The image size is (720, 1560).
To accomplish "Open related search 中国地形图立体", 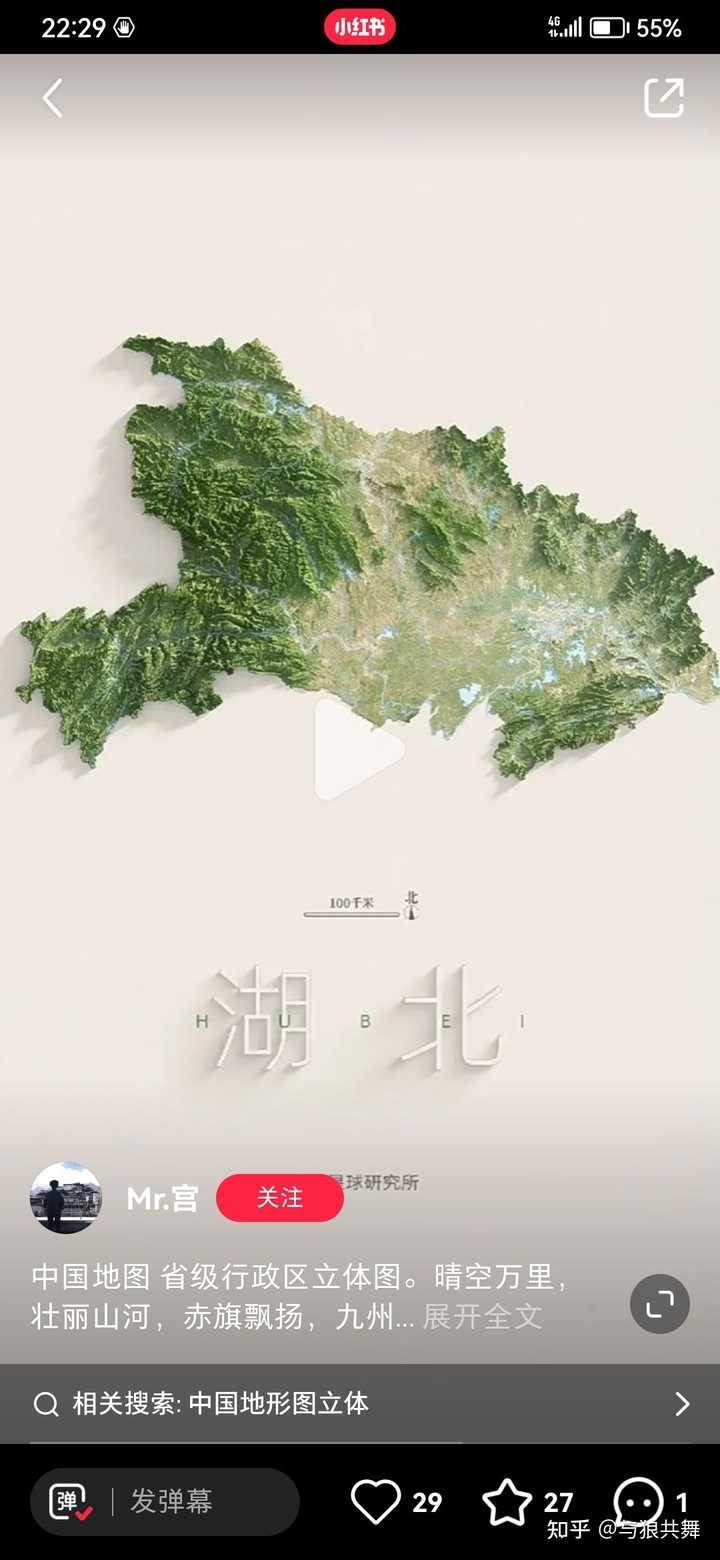I will click(x=360, y=1403).
